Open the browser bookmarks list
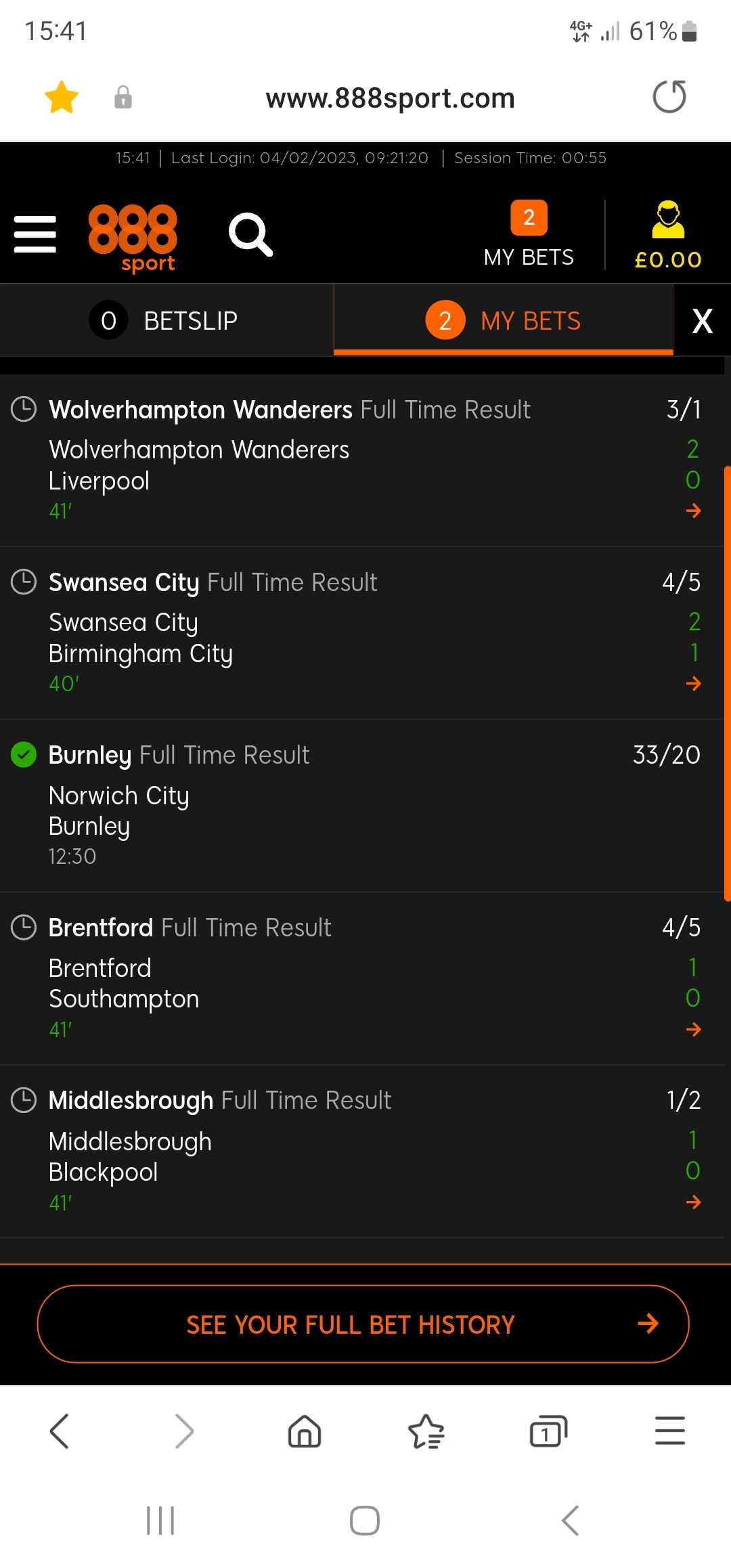Screen dimensions: 731x1568 click(426, 1431)
